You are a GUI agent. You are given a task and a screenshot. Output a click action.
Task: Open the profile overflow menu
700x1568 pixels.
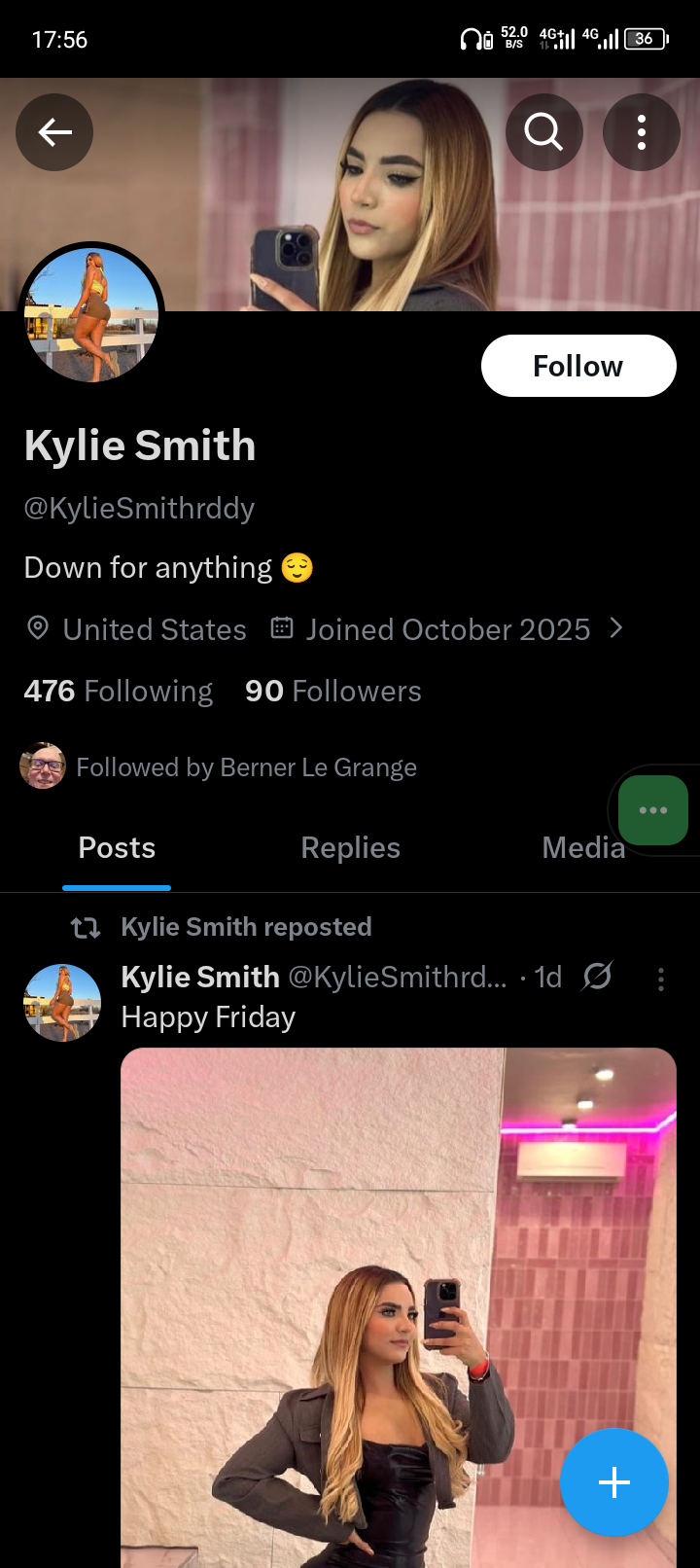pyautogui.click(x=642, y=132)
